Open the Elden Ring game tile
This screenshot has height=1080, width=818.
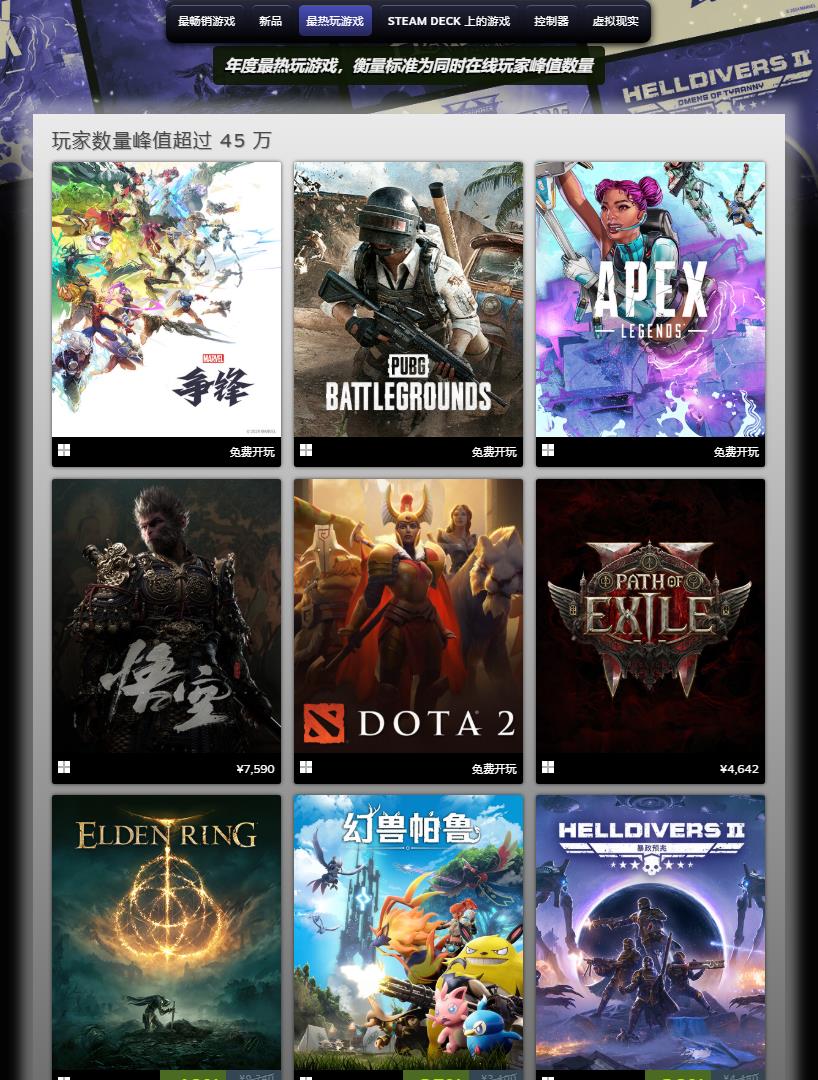166,932
